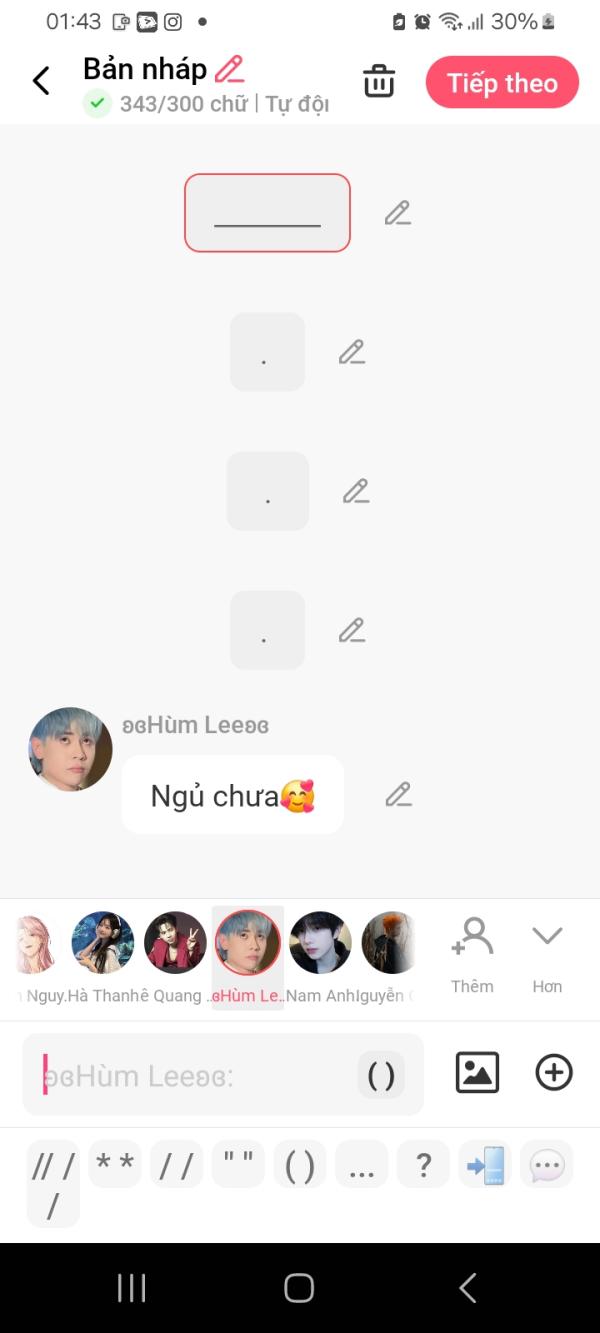The image size is (600, 1333).
Task: Add a new character with Thêm
Action: [472, 955]
